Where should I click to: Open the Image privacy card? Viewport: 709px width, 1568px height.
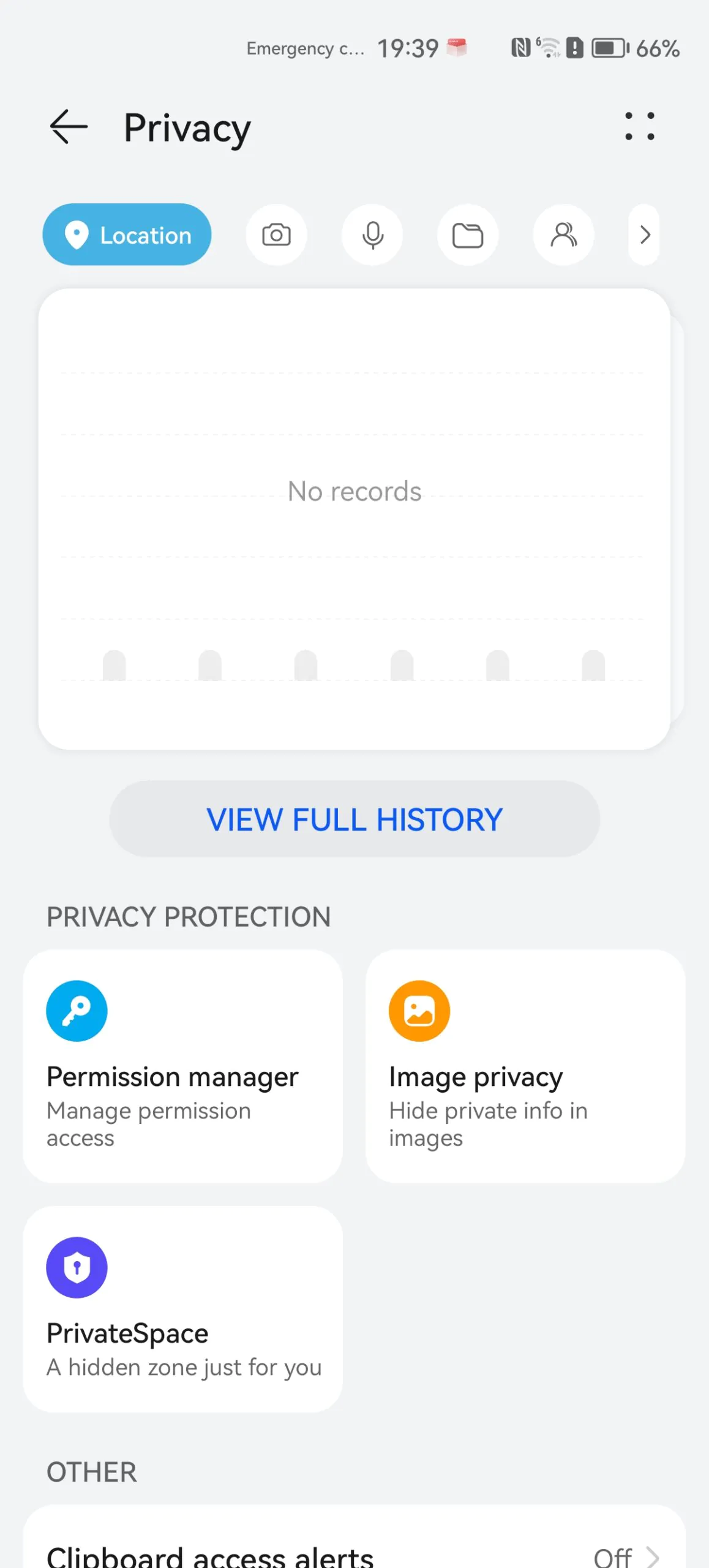pyautogui.click(x=525, y=1066)
